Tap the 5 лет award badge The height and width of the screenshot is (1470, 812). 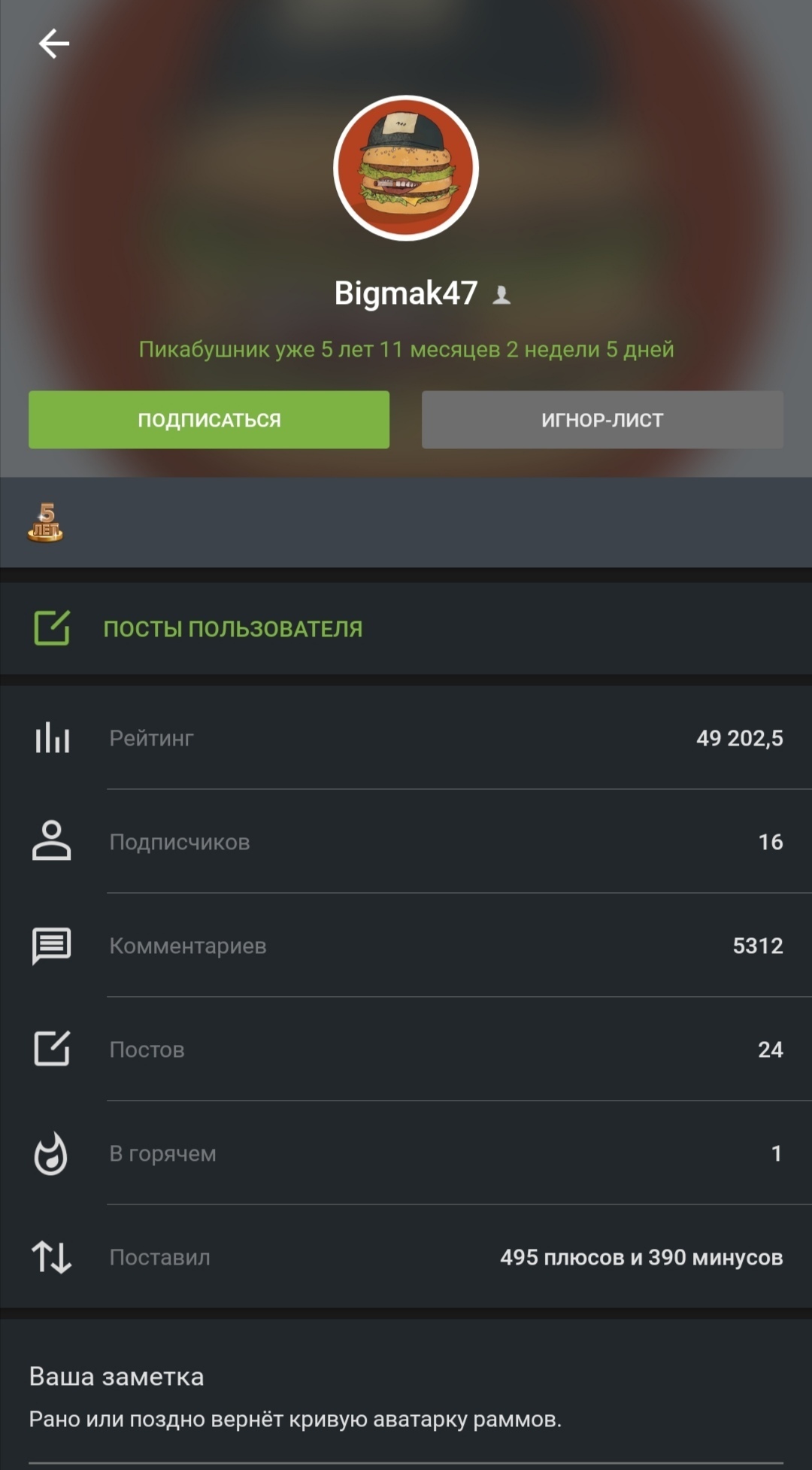click(x=46, y=522)
